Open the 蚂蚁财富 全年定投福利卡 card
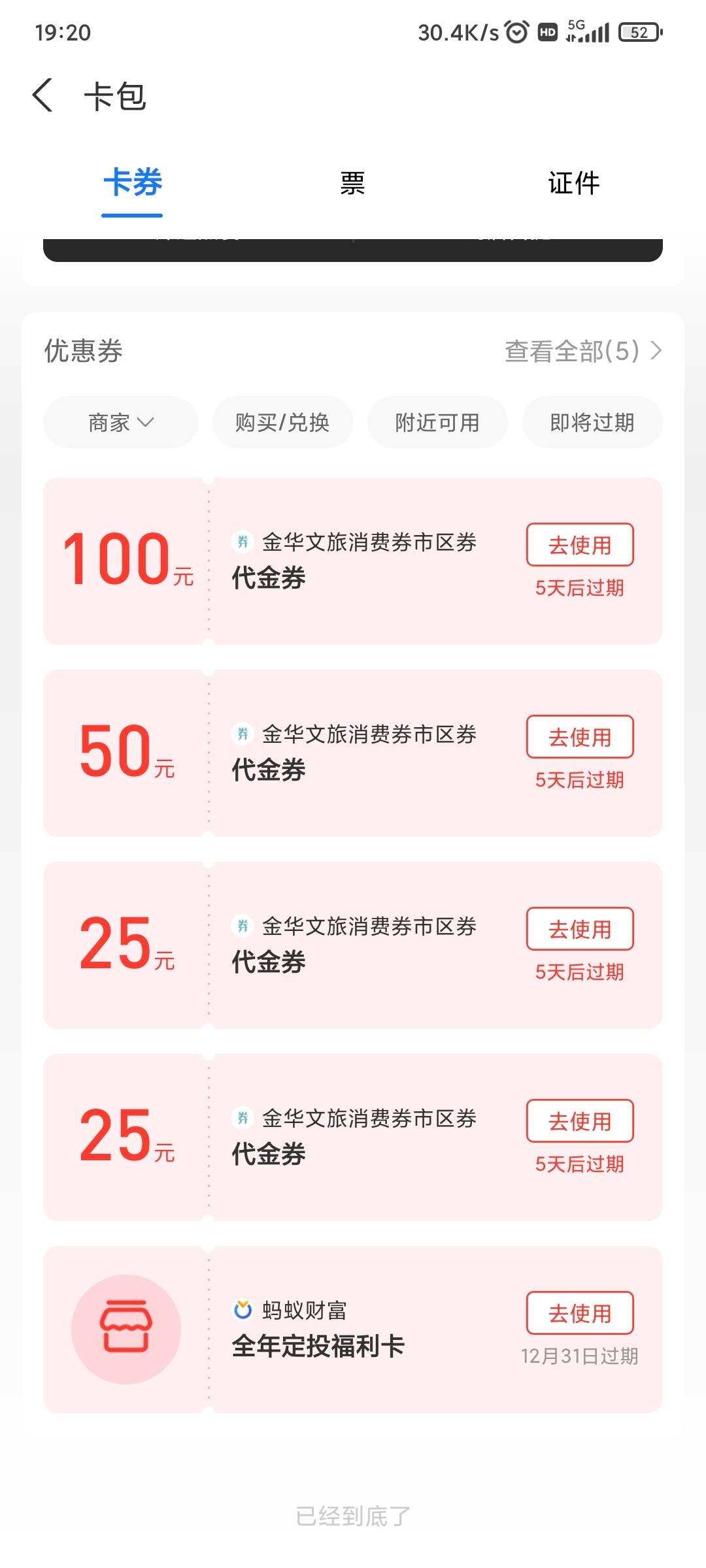The image size is (706, 1568). [353, 1330]
